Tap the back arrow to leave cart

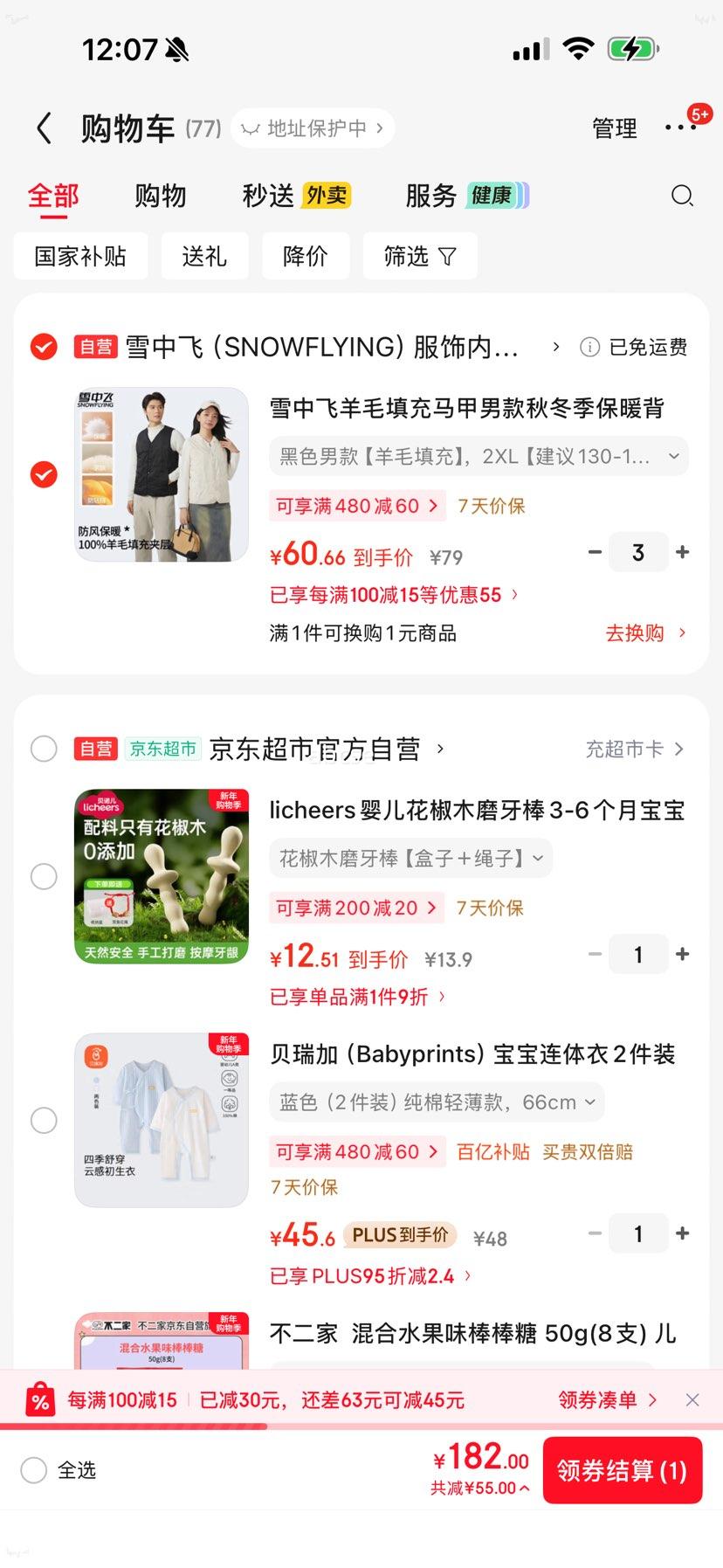point(44,128)
